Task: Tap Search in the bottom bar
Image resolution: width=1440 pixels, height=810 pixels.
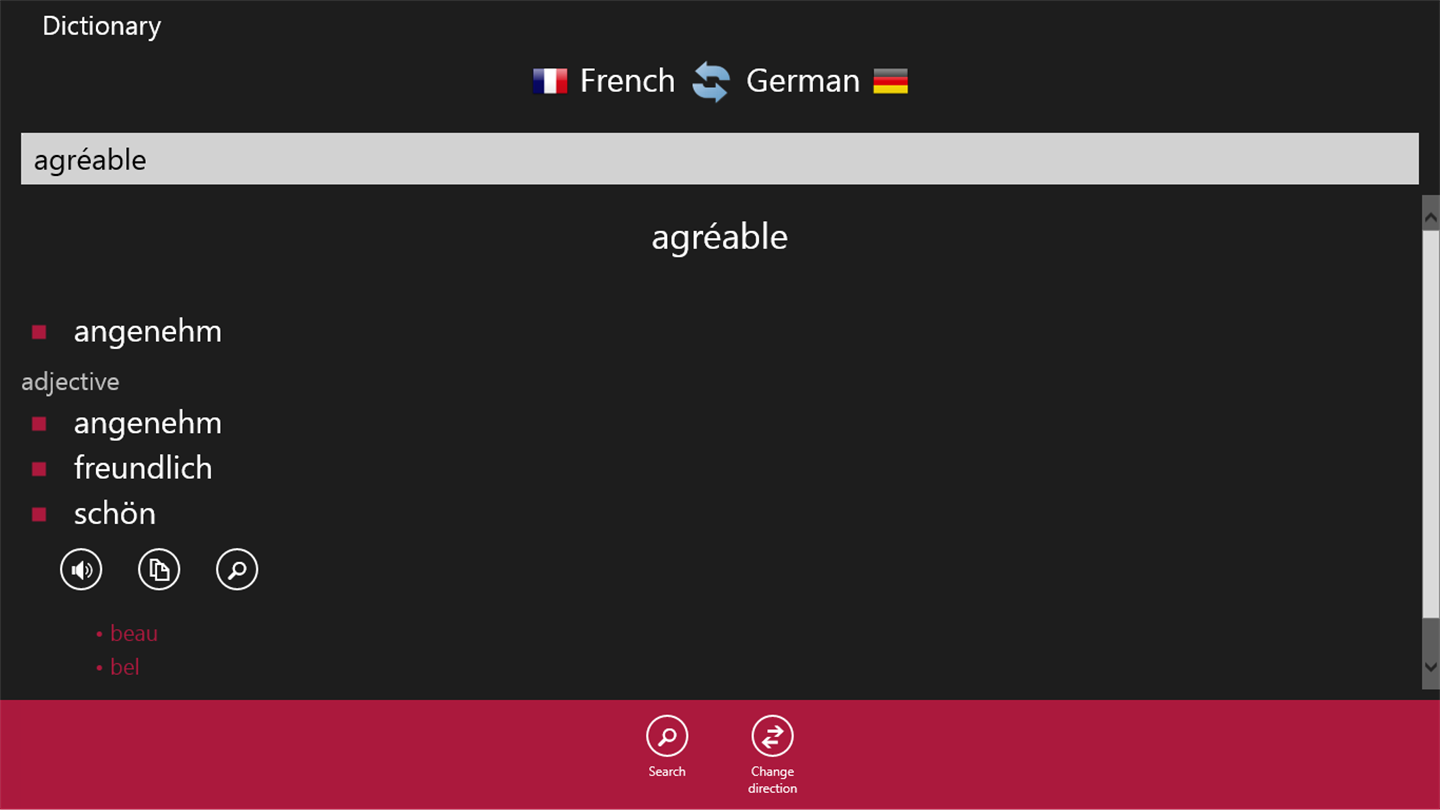Action: 667,745
